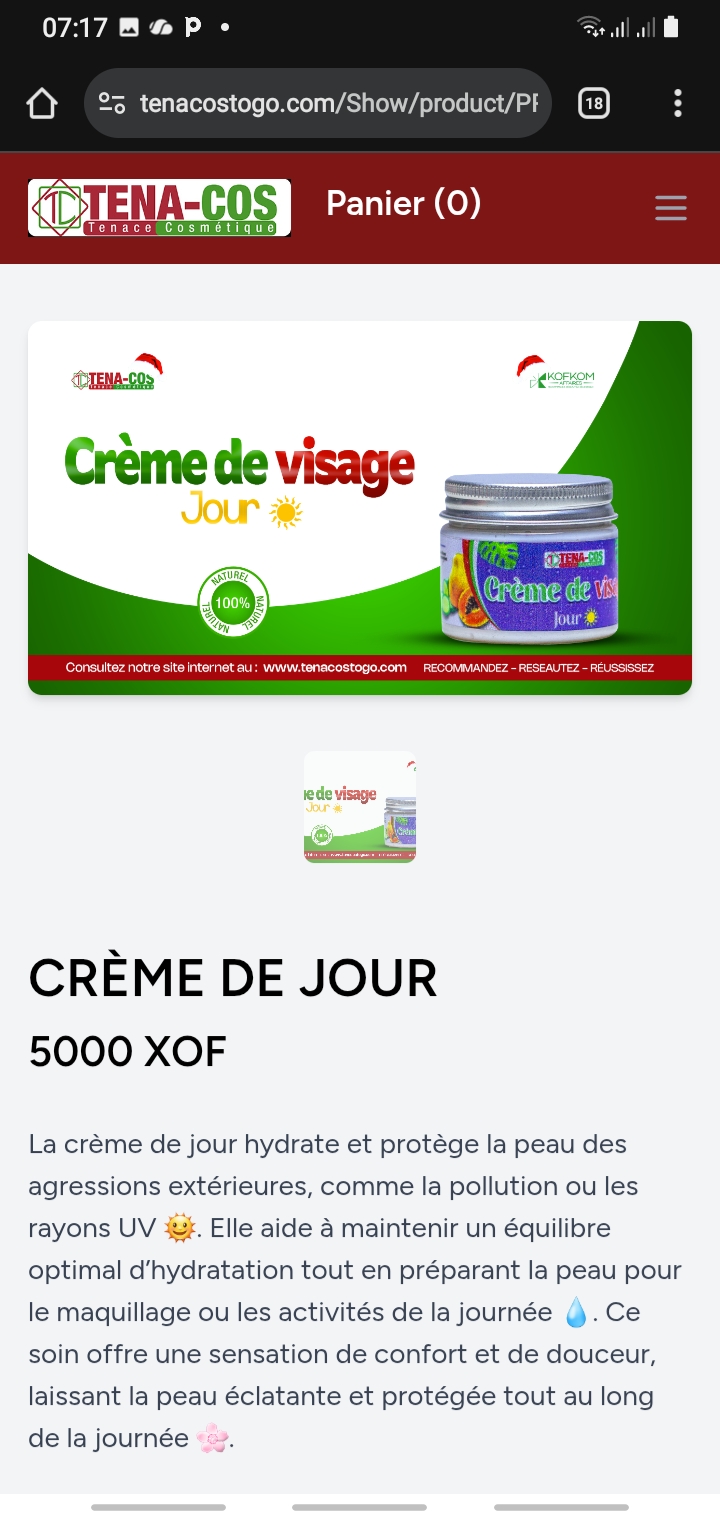This screenshot has width=720, height=1520.
Task: Tap the 5000 XOF price label
Action: [x=128, y=1050]
